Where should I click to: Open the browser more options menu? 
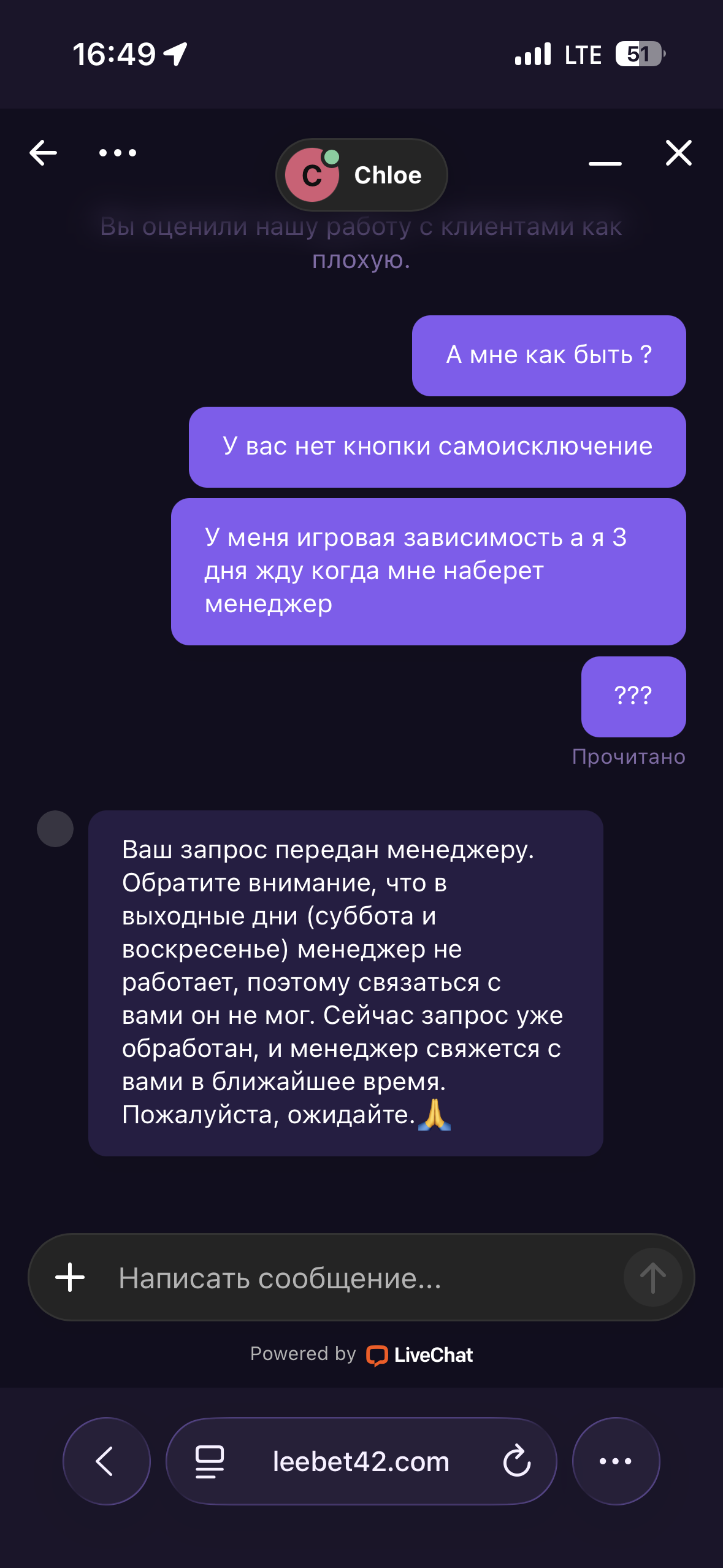click(615, 1461)
